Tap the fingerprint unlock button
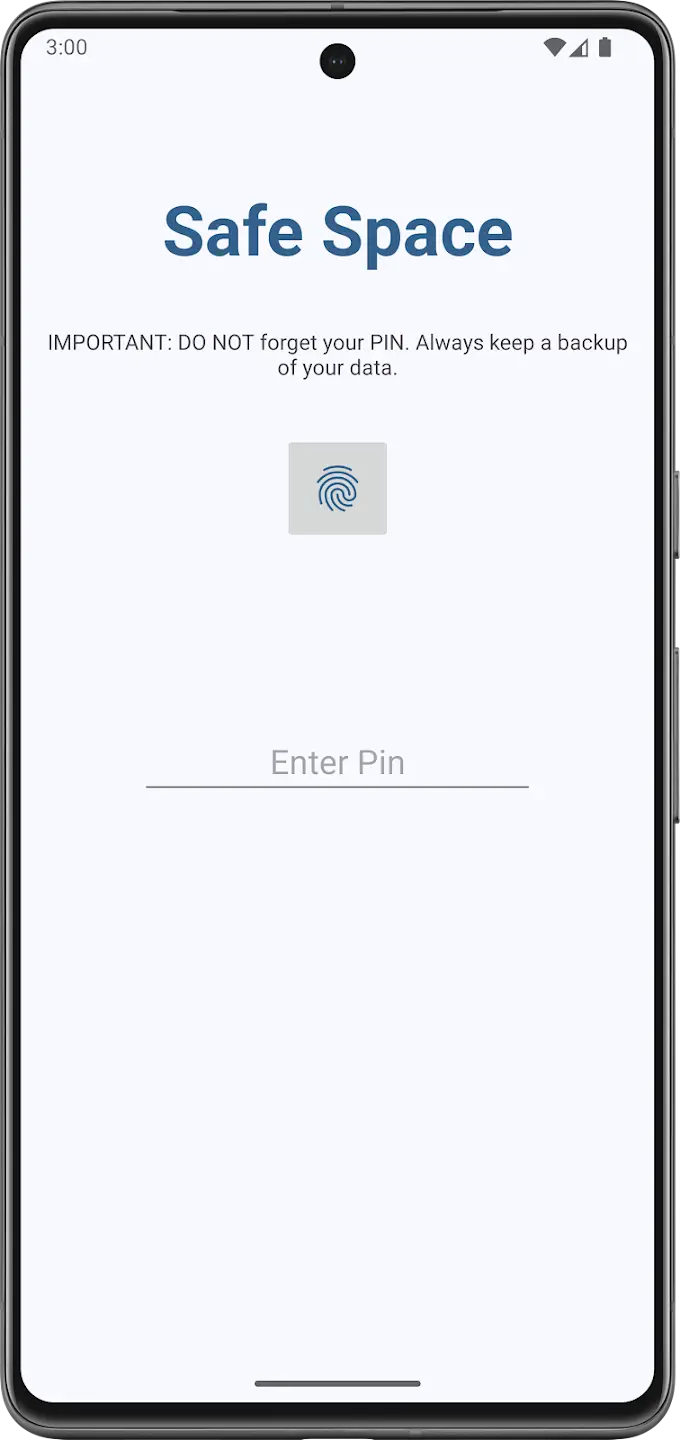 coord(337,488)
